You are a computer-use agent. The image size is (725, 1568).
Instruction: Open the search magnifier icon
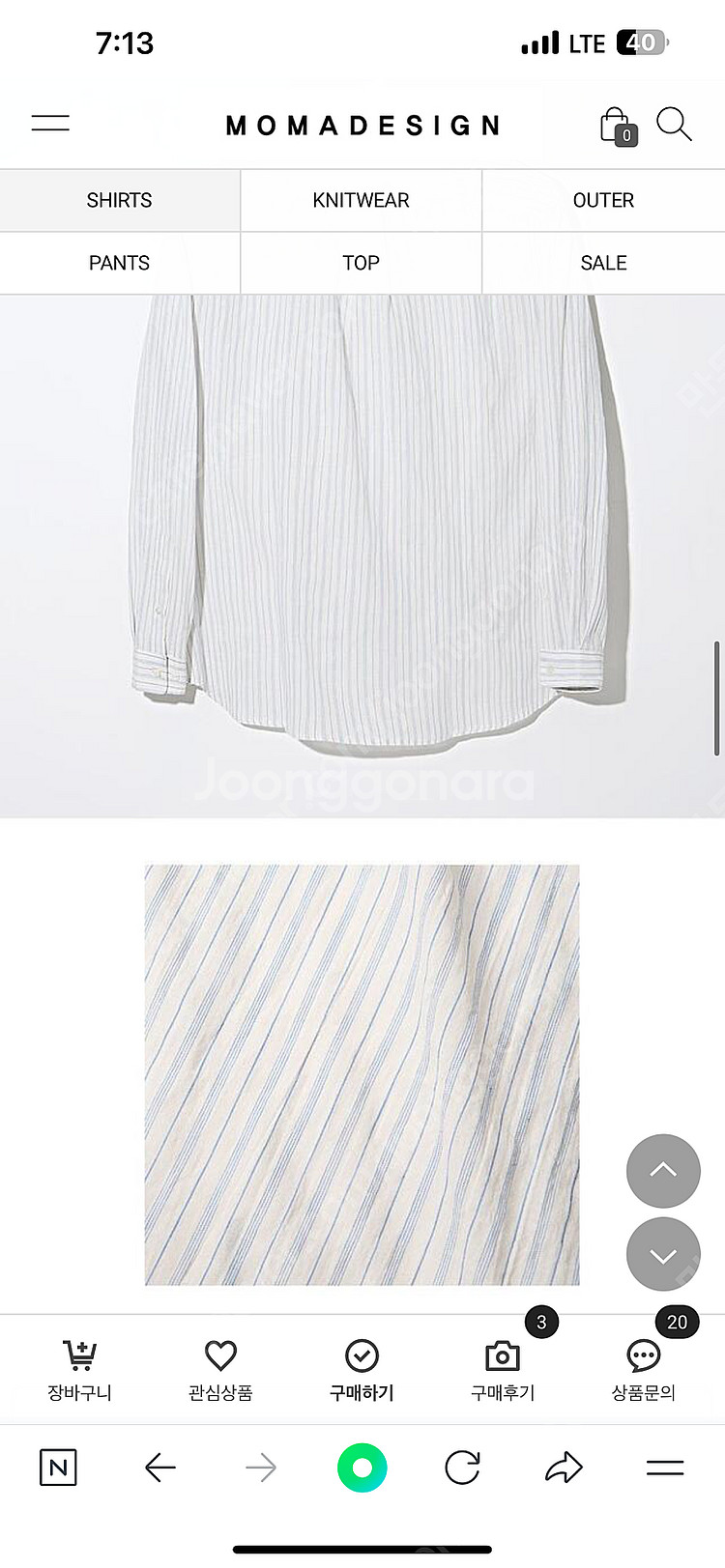(x=673, y=125)
